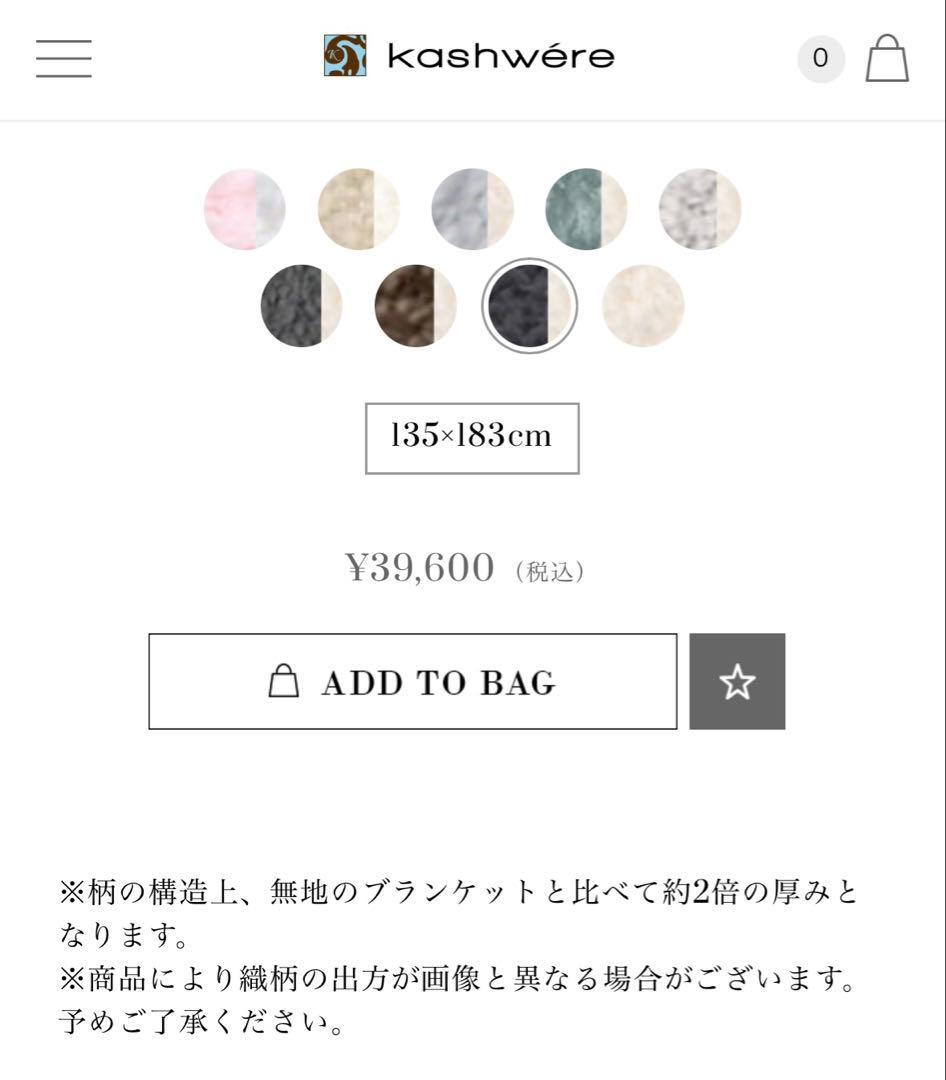
Task: Choose the beige and cream swatch
Action: (x=358, y=209)
